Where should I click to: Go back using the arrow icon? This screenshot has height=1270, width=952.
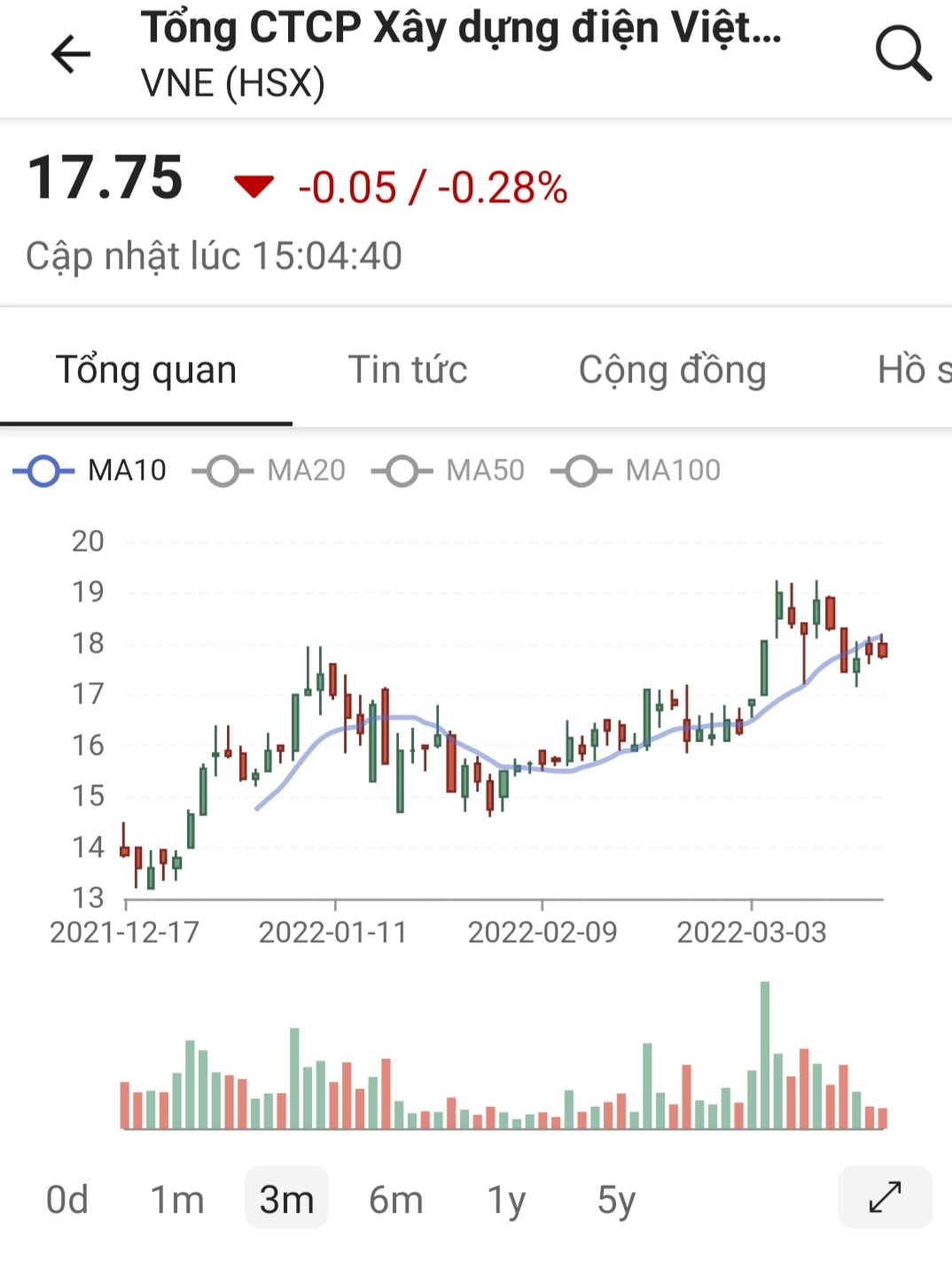click(x=71, y=55)
